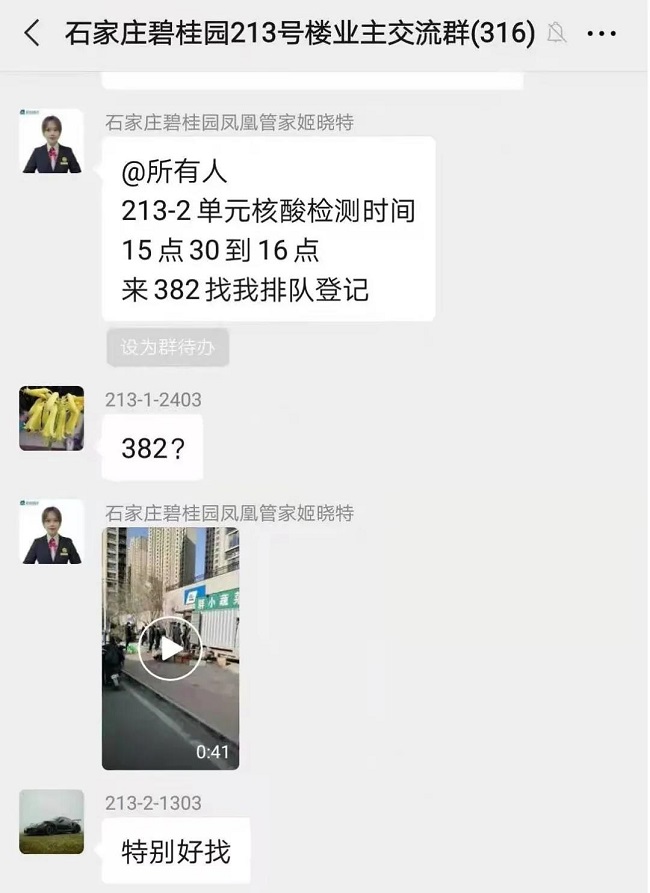Open avatar of user 213-1-2403
The height and width of the screenshot is (893, 650).
pyautogui.click(x=52, y=418)
